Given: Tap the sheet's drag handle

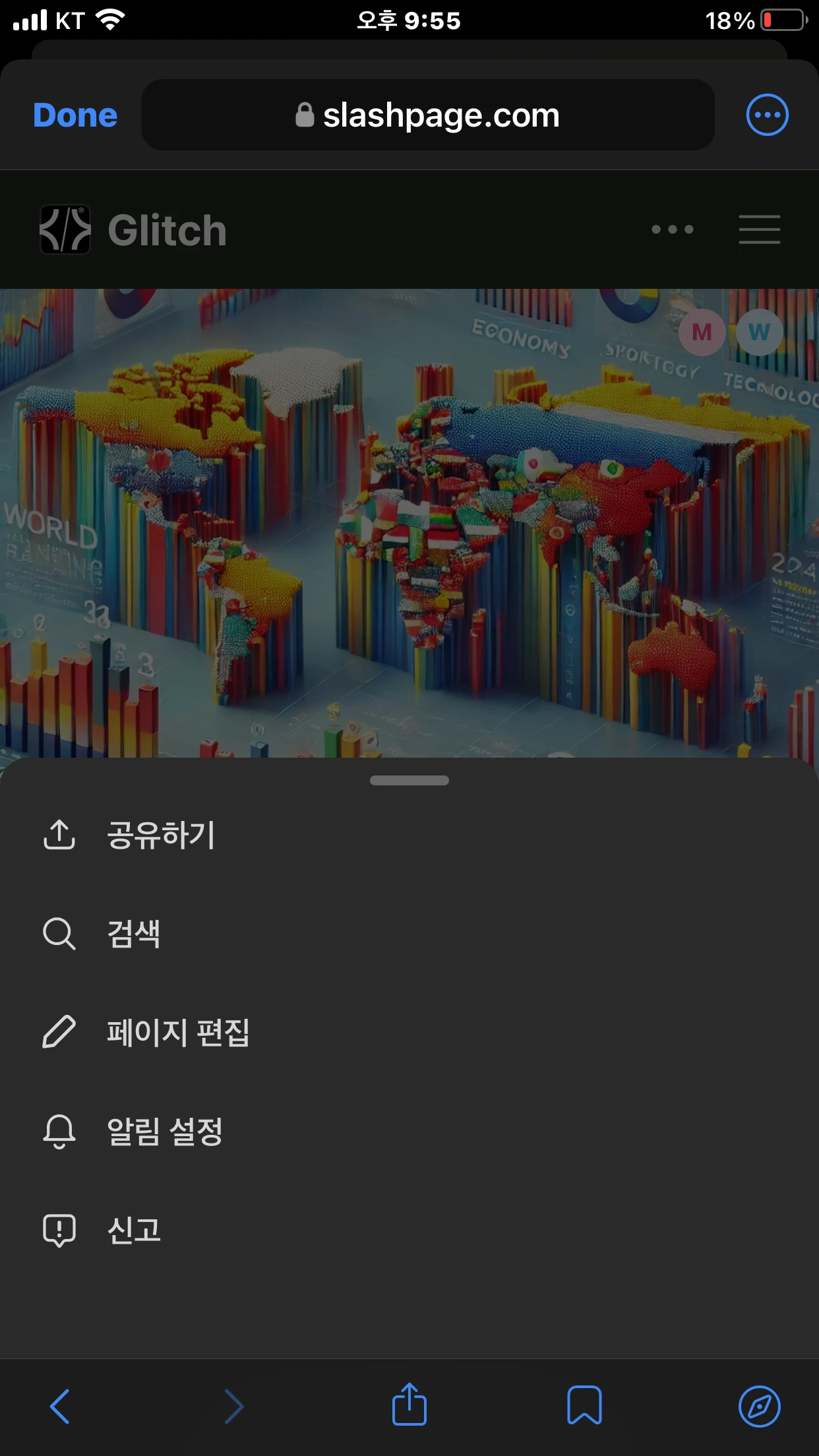Looking at the screenshot, I should 409,781.
